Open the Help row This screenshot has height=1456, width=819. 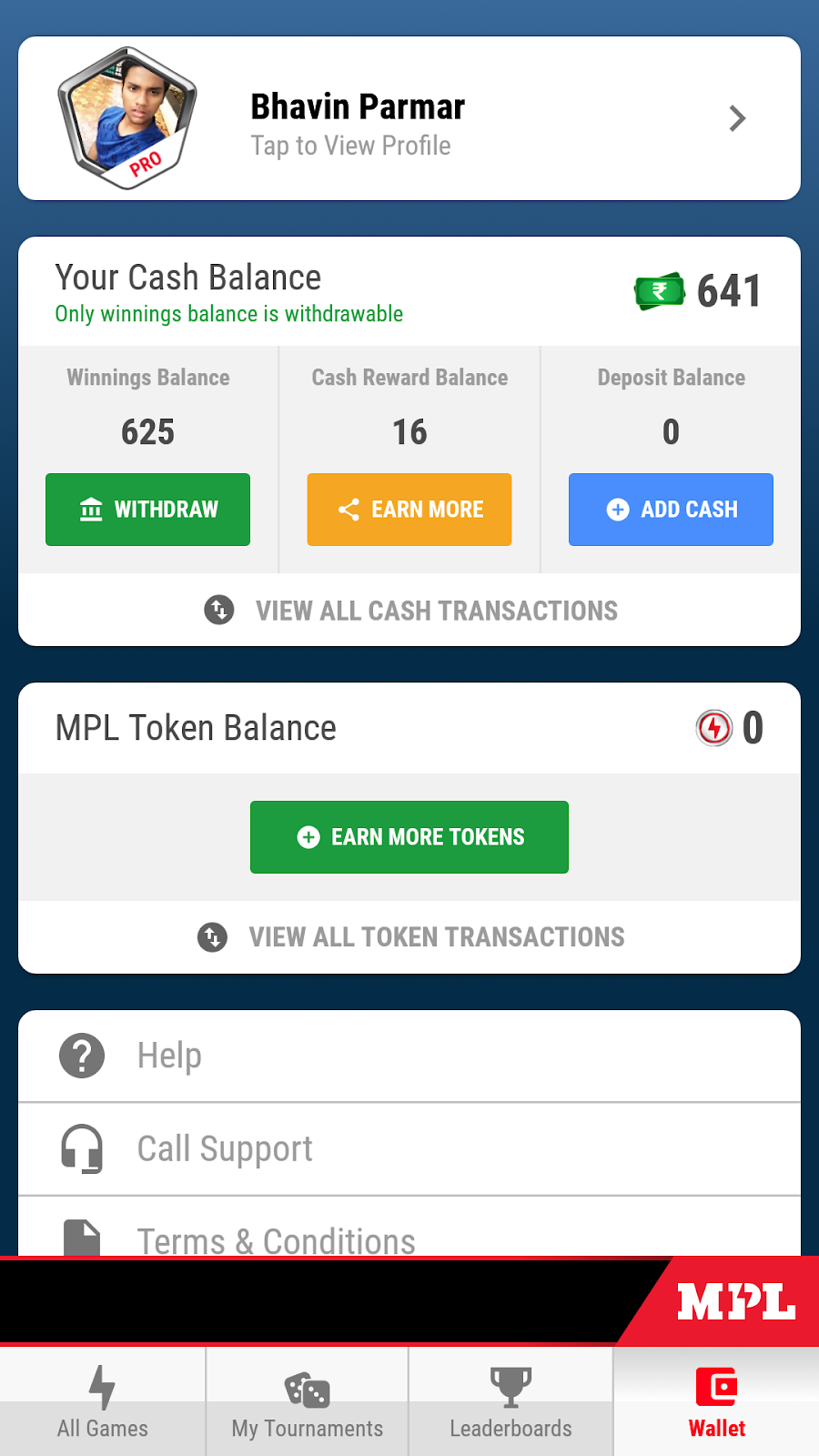tap(409, 1056)
